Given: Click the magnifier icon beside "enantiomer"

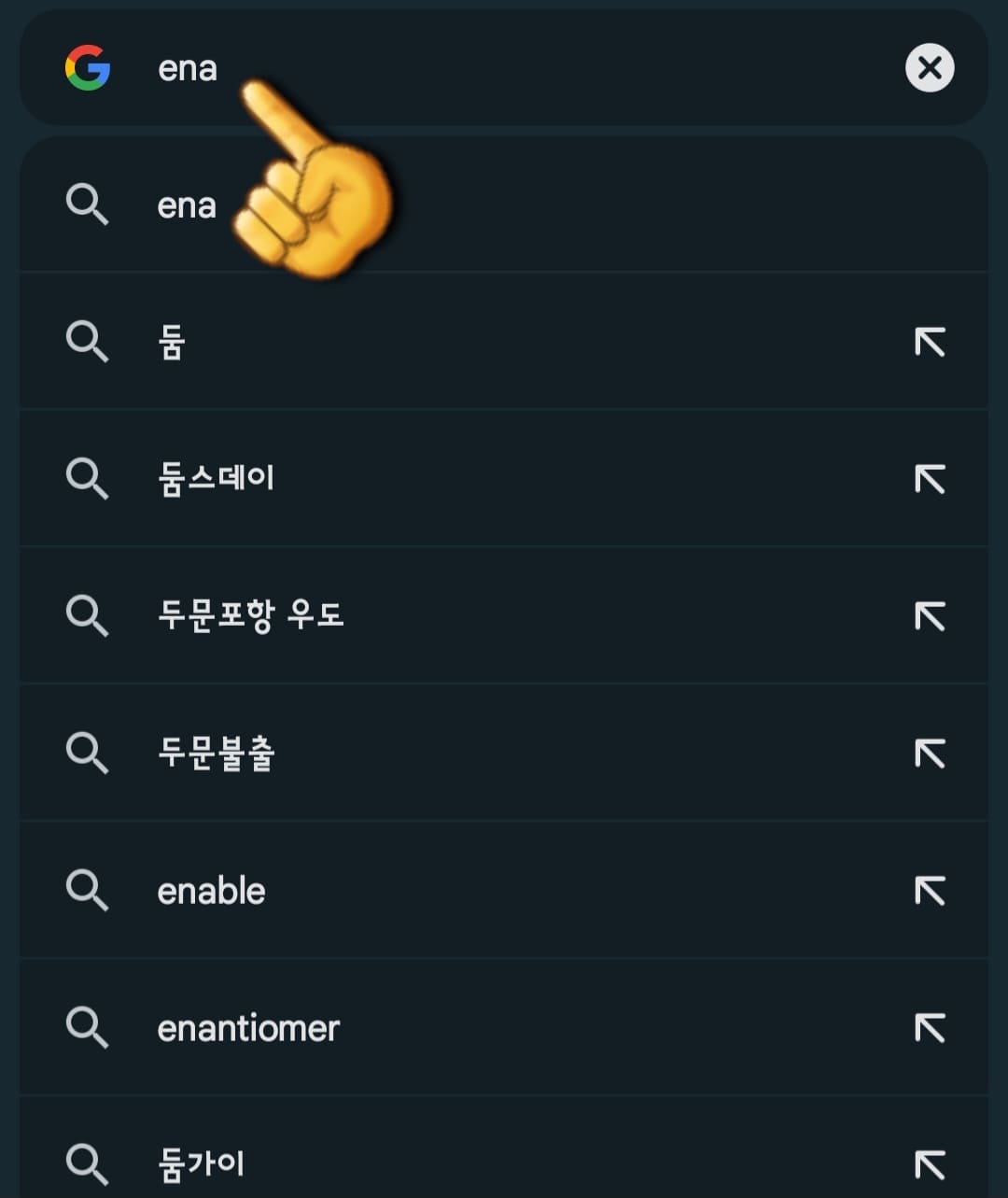Looking at the screenshot, I should coord(89,1027).
